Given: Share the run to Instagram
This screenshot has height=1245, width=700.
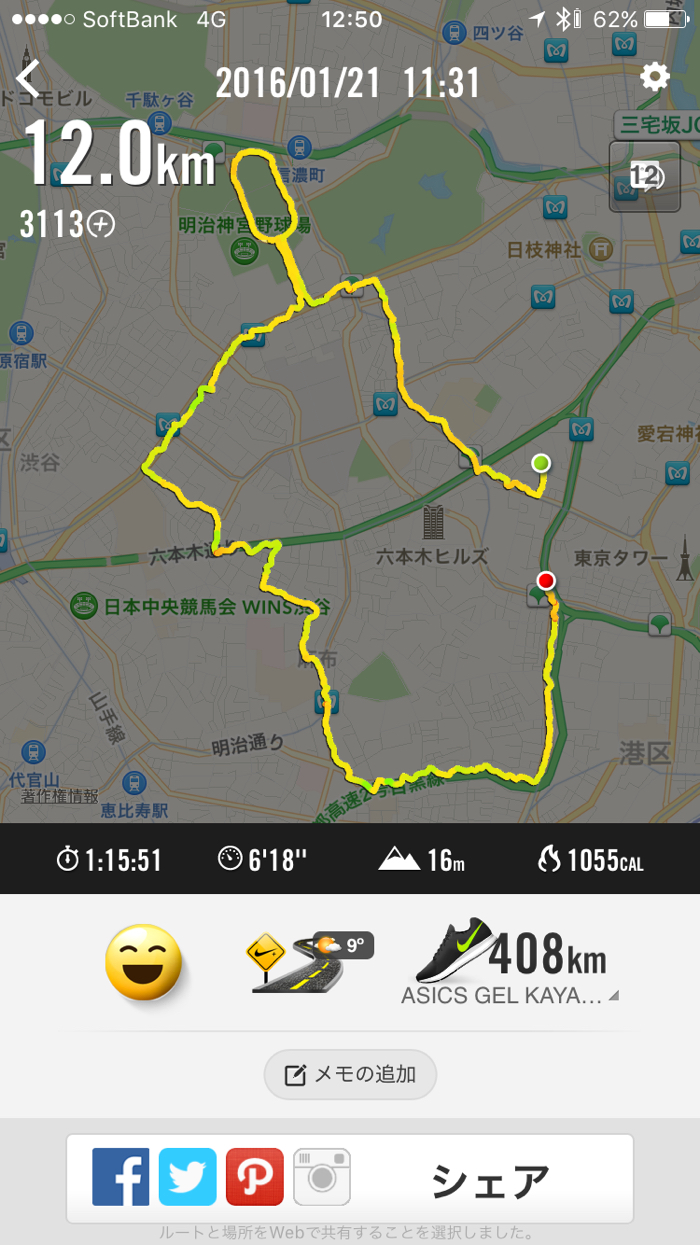Looking at the screenshot, I should click(321, 1177).
